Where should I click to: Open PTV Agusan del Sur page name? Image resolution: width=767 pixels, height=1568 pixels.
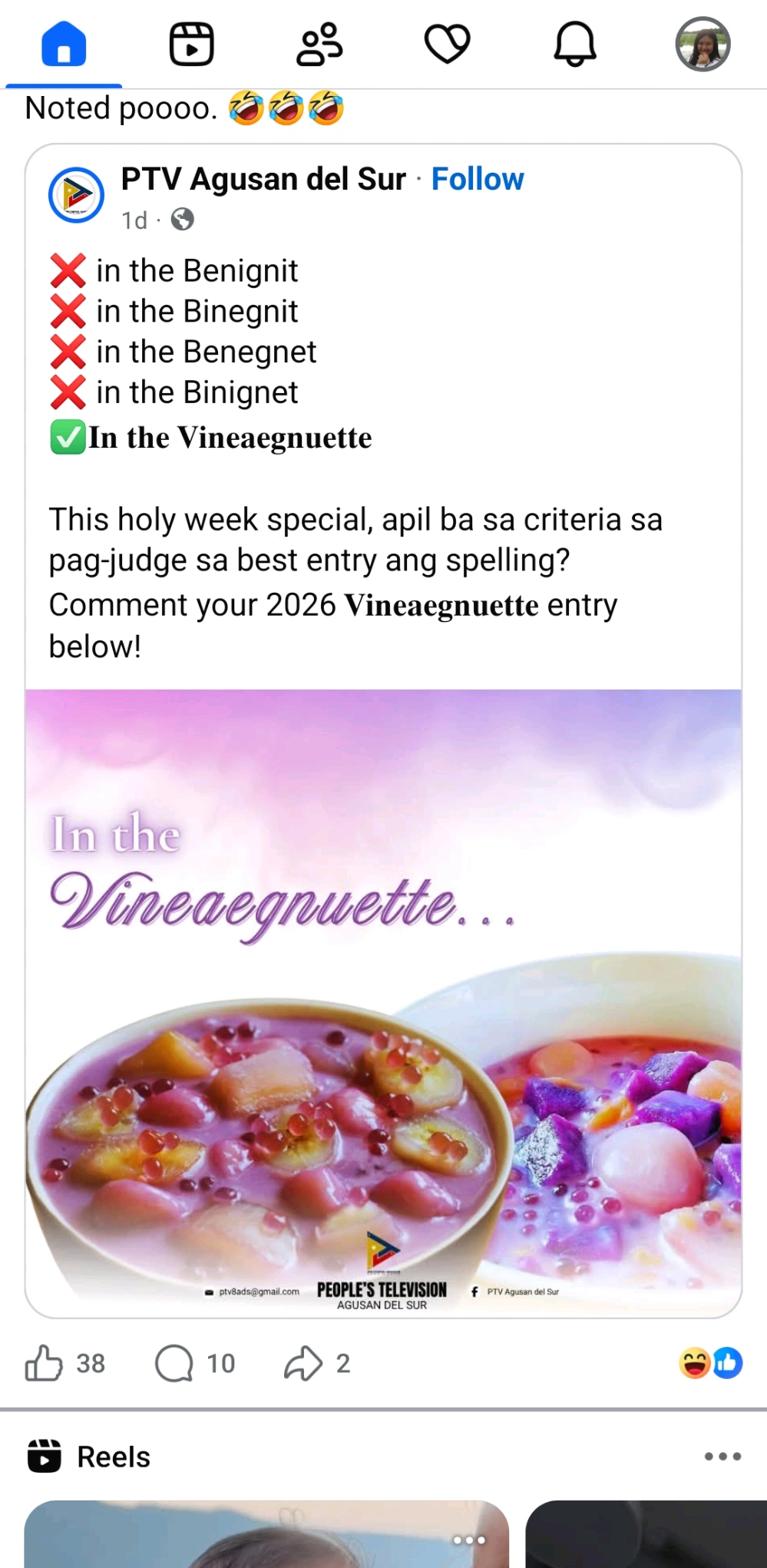(263, 179)
